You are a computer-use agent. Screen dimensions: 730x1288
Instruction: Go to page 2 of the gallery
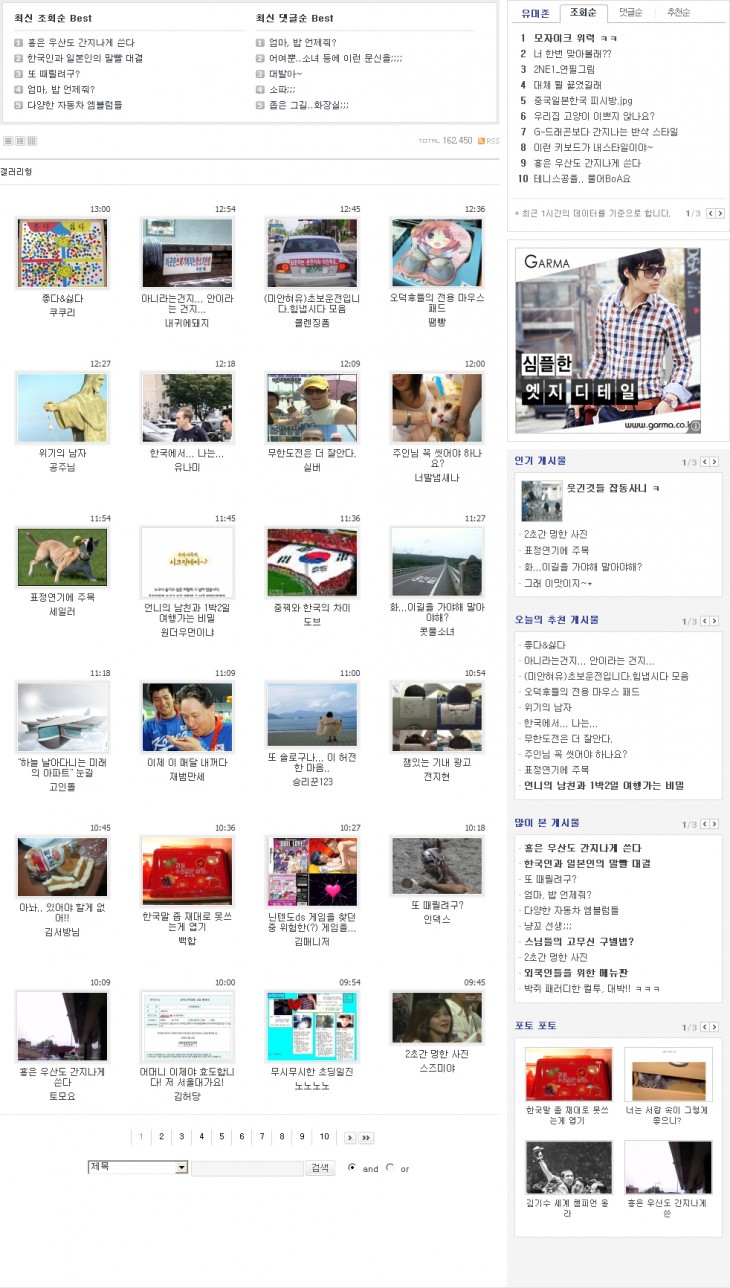pos(161,1137)
